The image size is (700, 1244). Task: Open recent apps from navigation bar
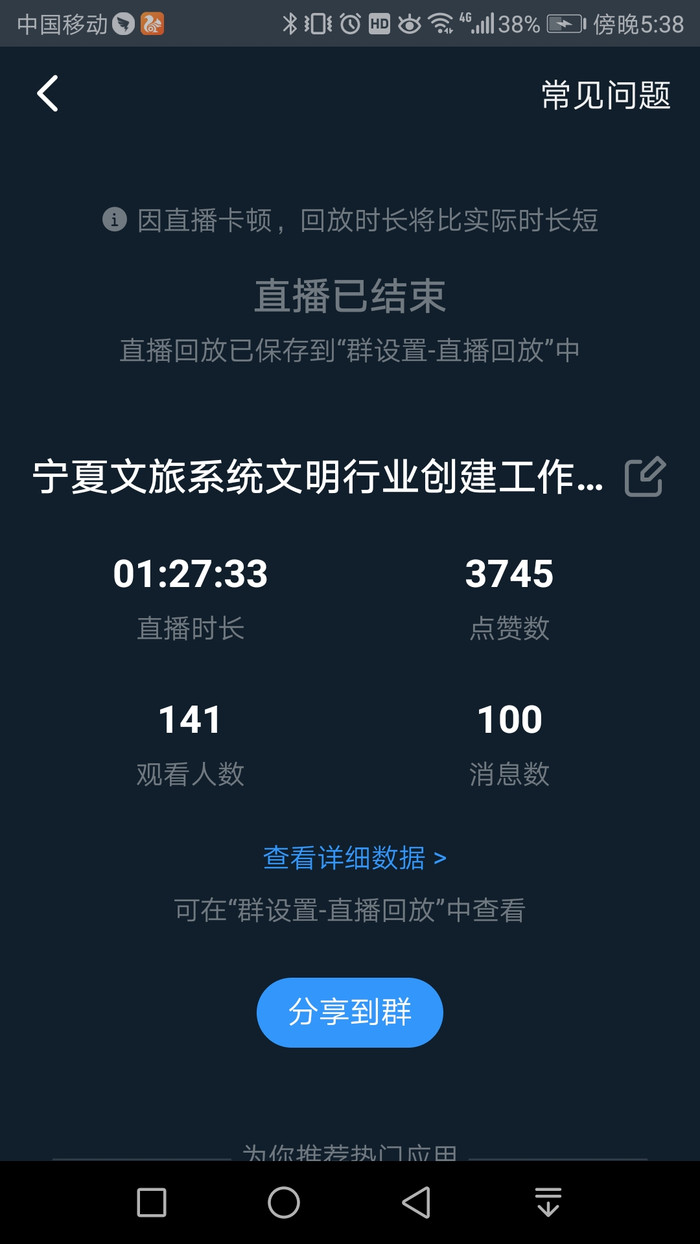(x=152, y=1202)
